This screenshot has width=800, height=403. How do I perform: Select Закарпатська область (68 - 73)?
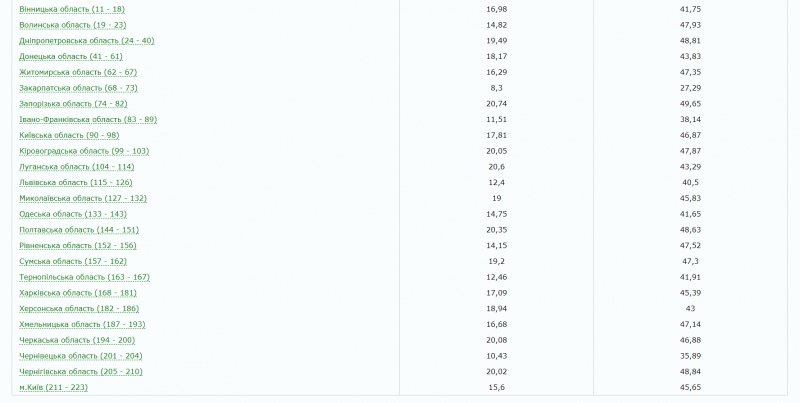coord(81,88)
